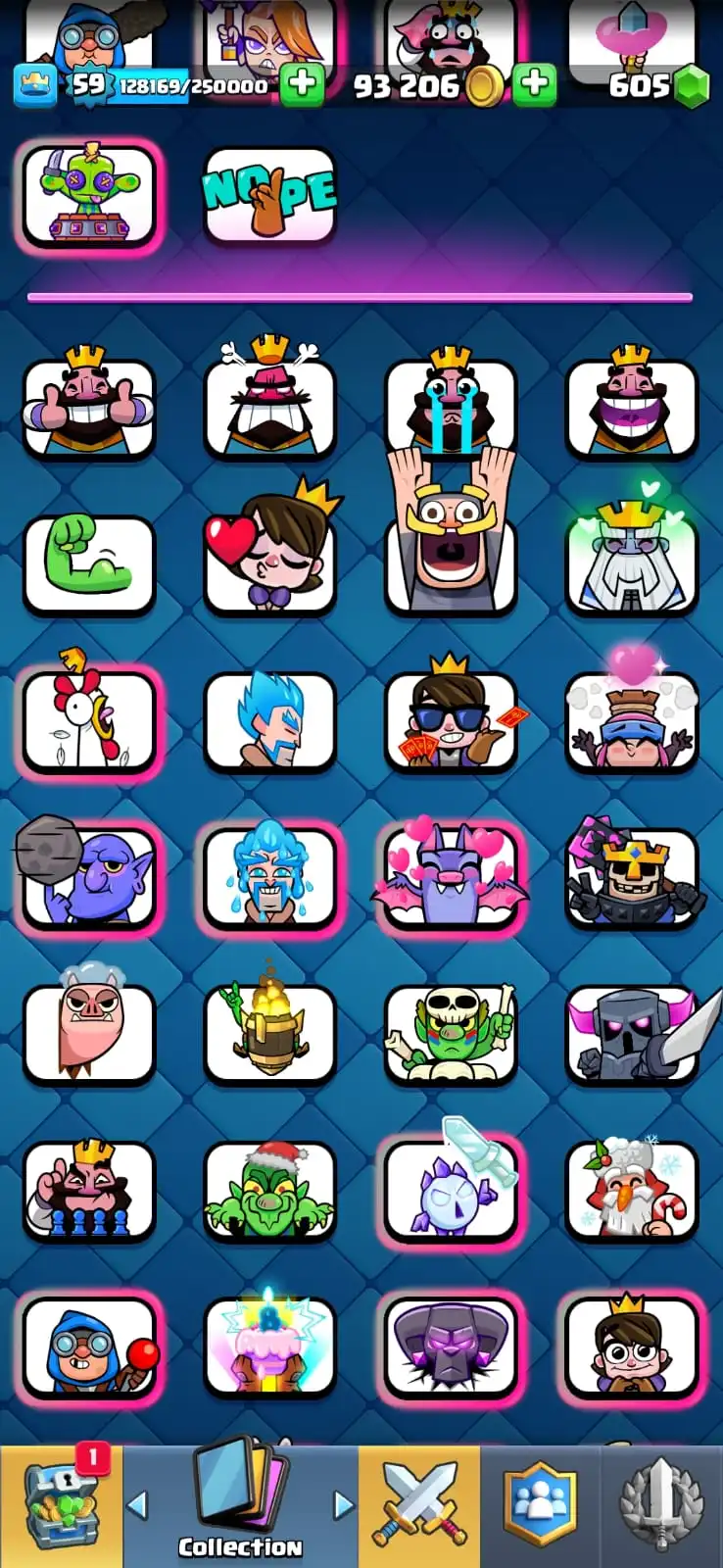Select the goblin puppet emote

coord(89,193)
